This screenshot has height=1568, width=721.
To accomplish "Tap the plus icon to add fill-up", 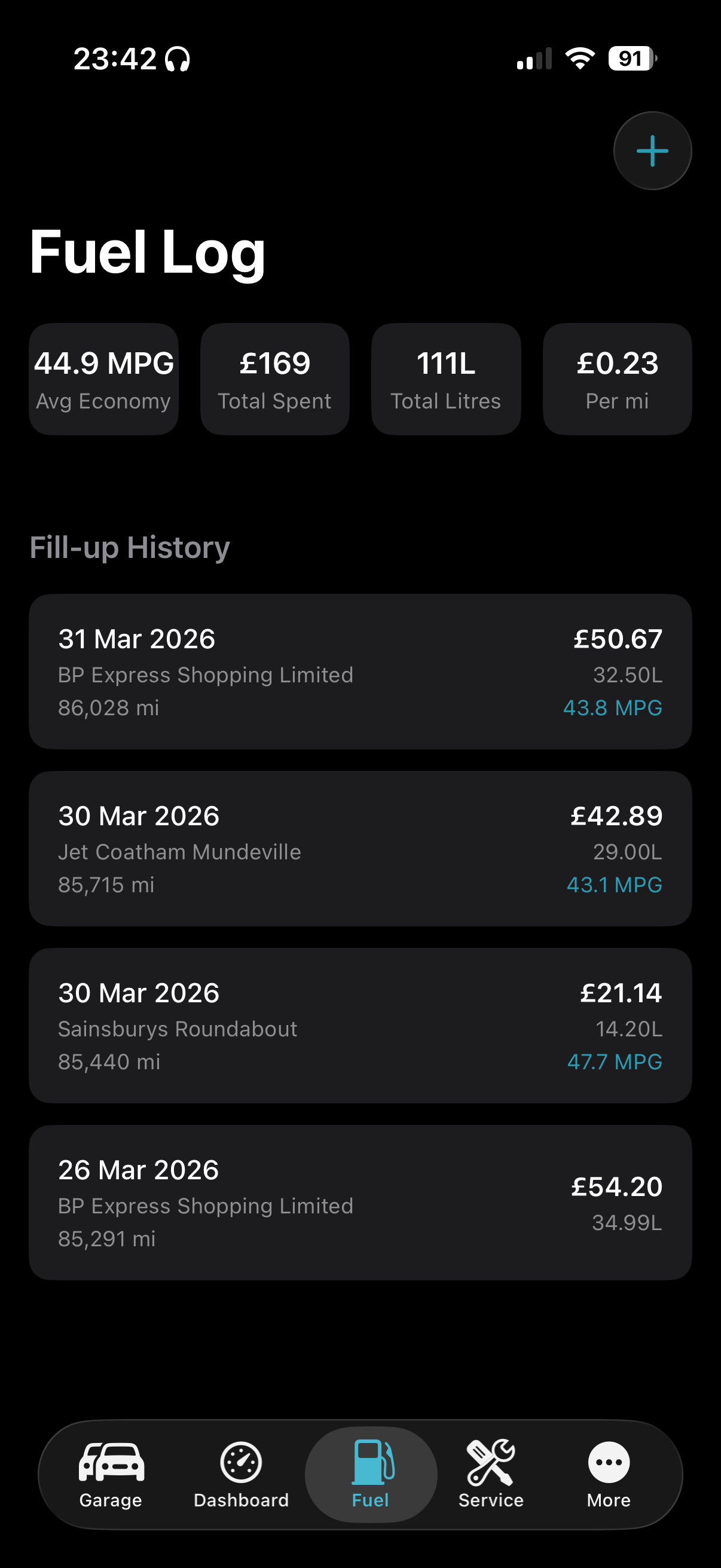I will click(652, 150).
